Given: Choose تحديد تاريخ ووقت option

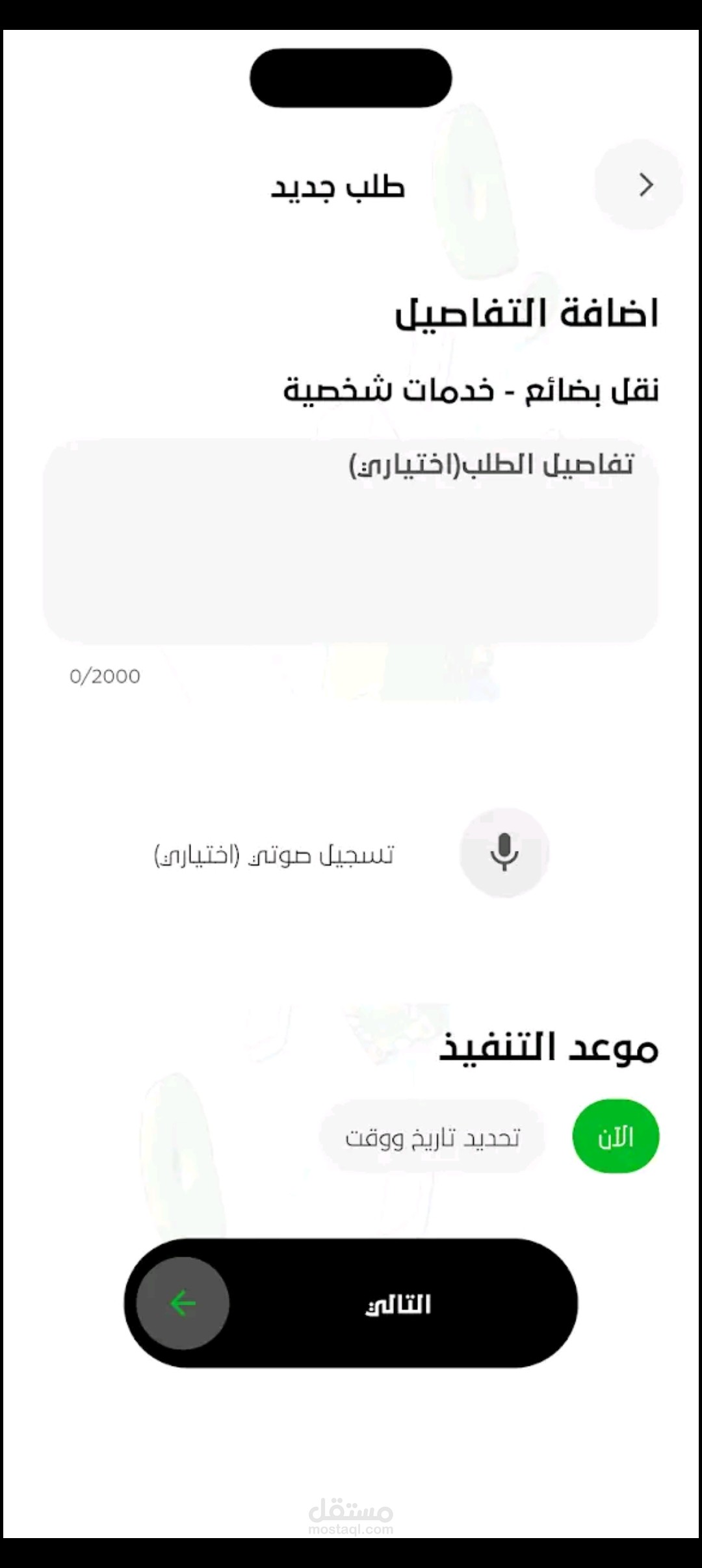Looking at the screenshot, I should coord(432,1137).
